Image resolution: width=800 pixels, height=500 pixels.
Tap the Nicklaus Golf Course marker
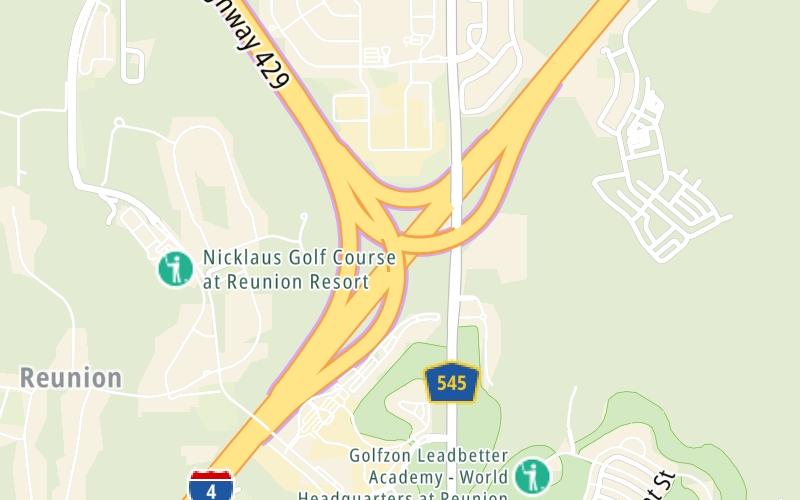point(176,268)
